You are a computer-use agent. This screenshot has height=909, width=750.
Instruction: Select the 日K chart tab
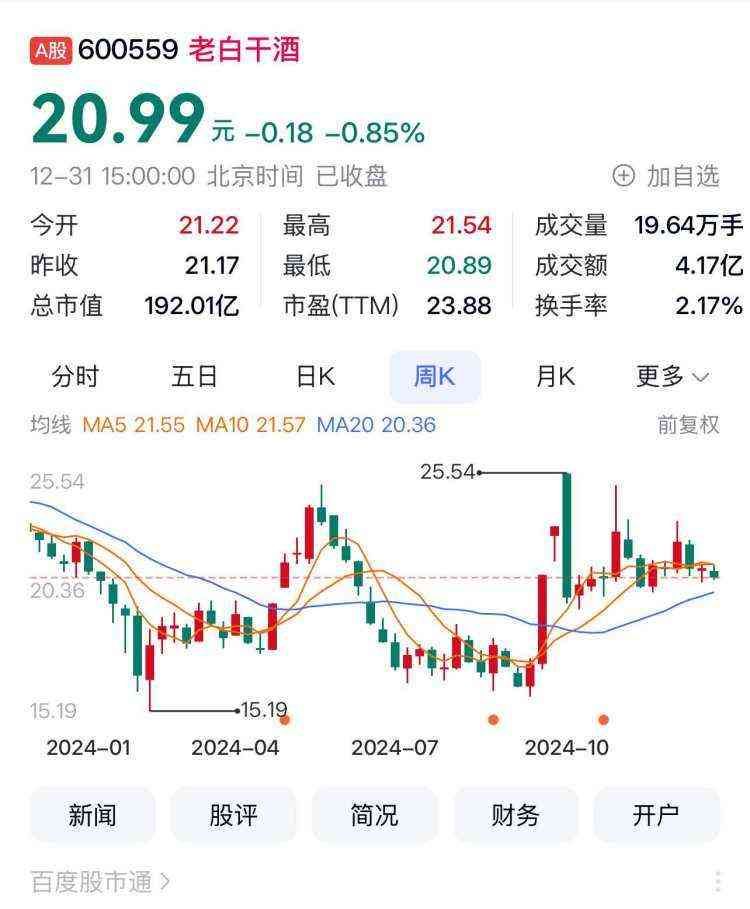point(315,377)
